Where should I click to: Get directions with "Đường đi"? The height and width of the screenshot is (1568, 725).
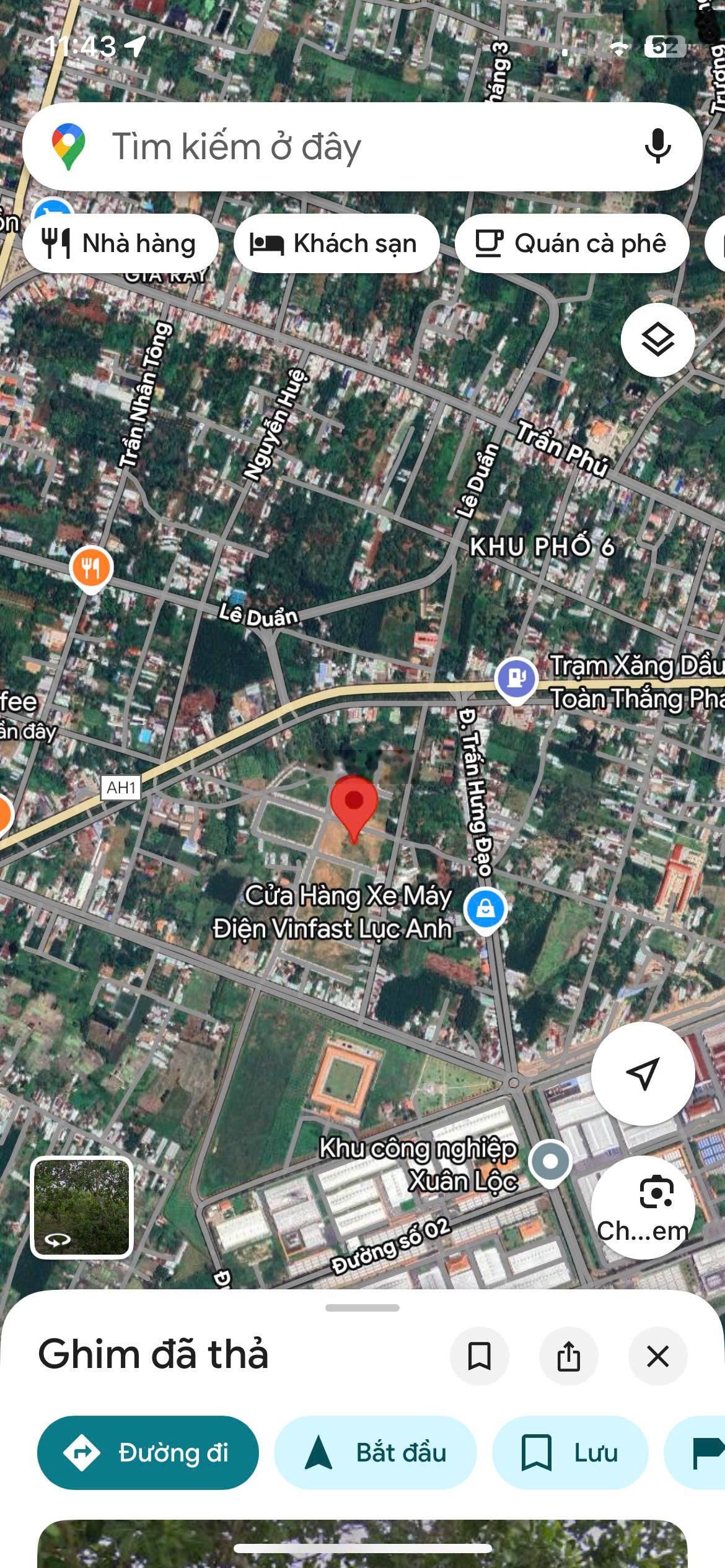coord(148,1452)
